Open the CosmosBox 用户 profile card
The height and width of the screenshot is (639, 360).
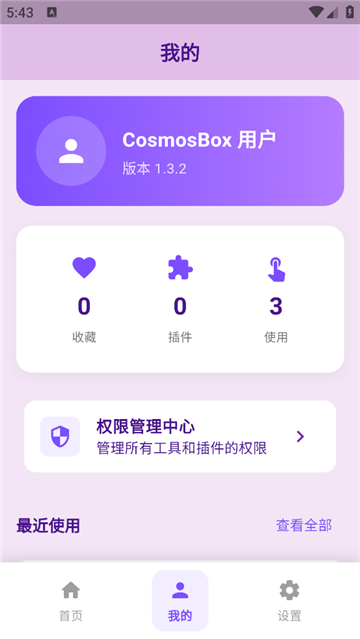[180, 151]
